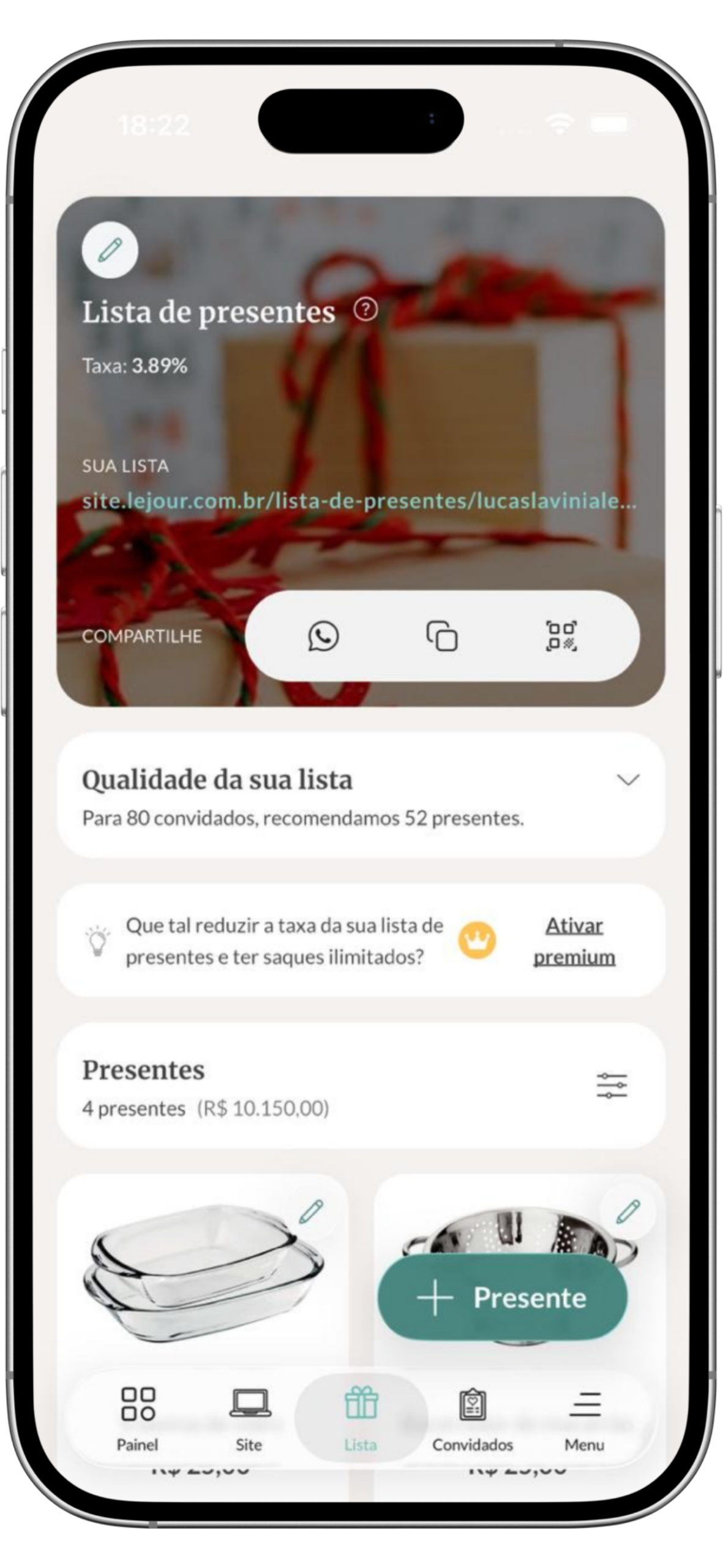Screen dimensions: 723x1568
Task: Copy the gift list link
Action: (441, 636)
